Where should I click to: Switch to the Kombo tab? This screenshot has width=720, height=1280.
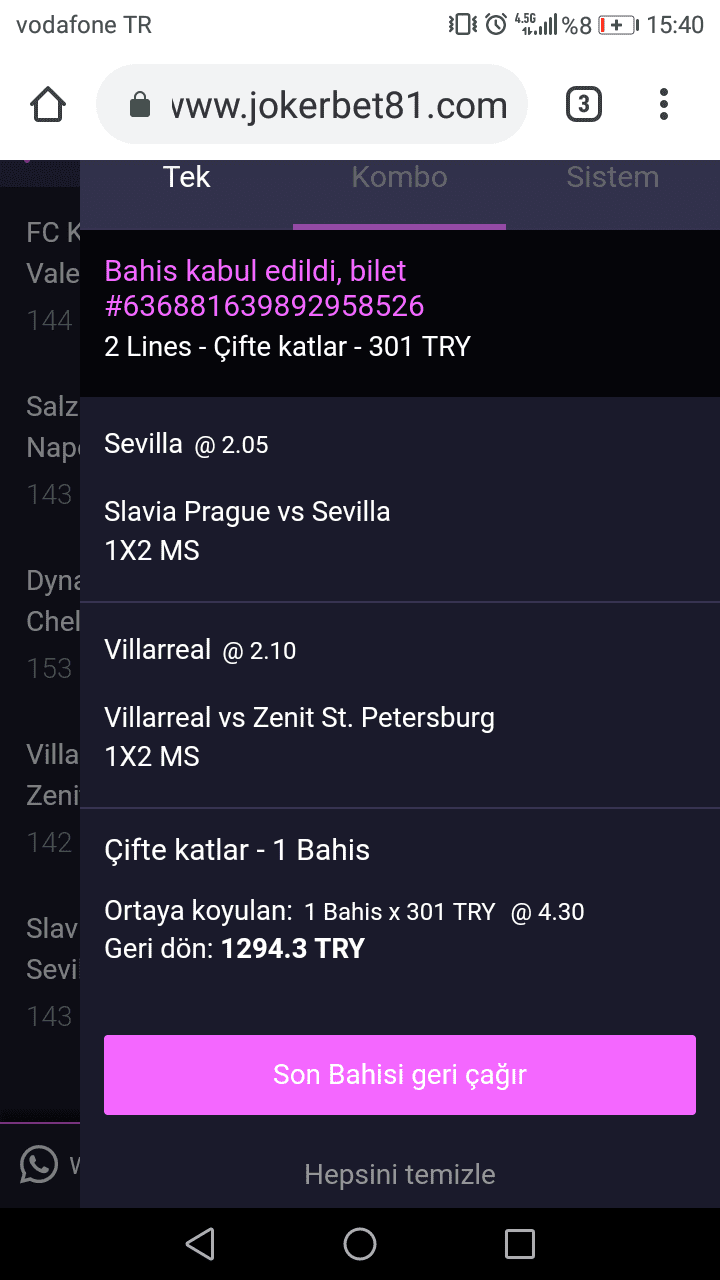point(399,178)
